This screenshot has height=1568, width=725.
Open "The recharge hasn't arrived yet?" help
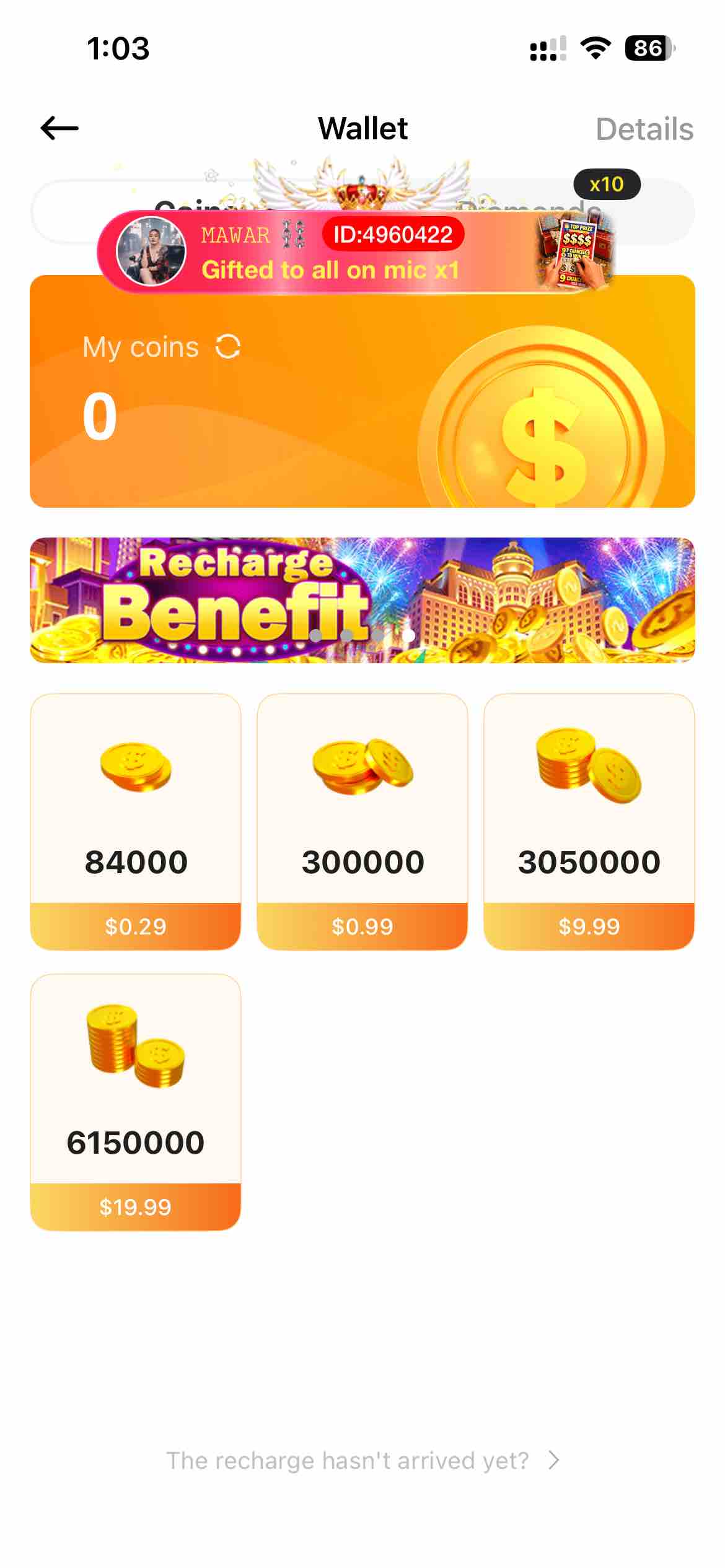pos(362,1461)
